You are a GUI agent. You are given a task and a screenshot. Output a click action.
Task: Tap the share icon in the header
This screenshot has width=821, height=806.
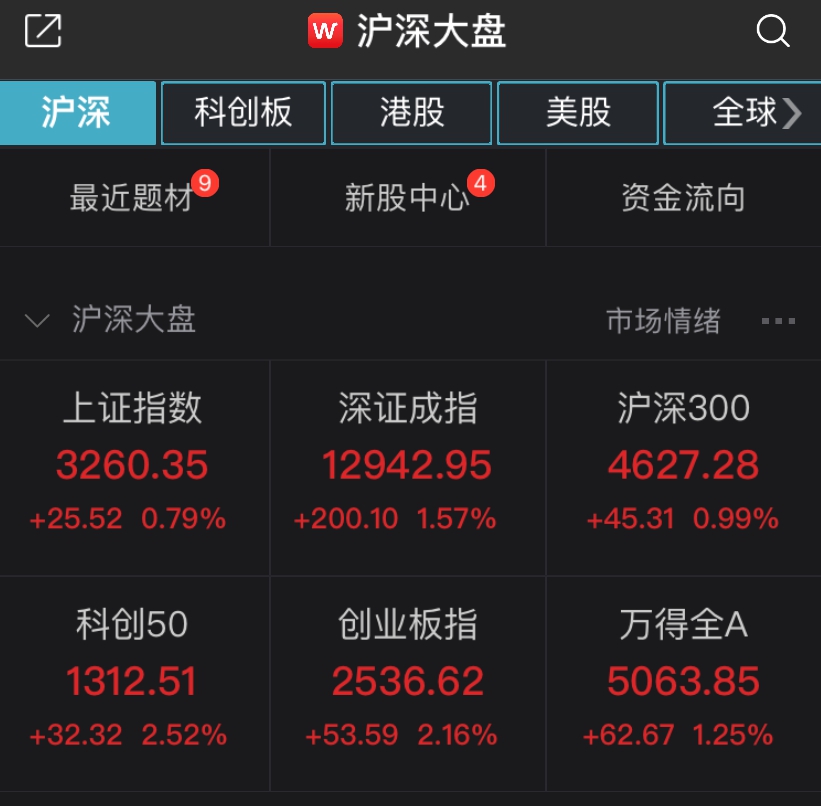point(43,31)
